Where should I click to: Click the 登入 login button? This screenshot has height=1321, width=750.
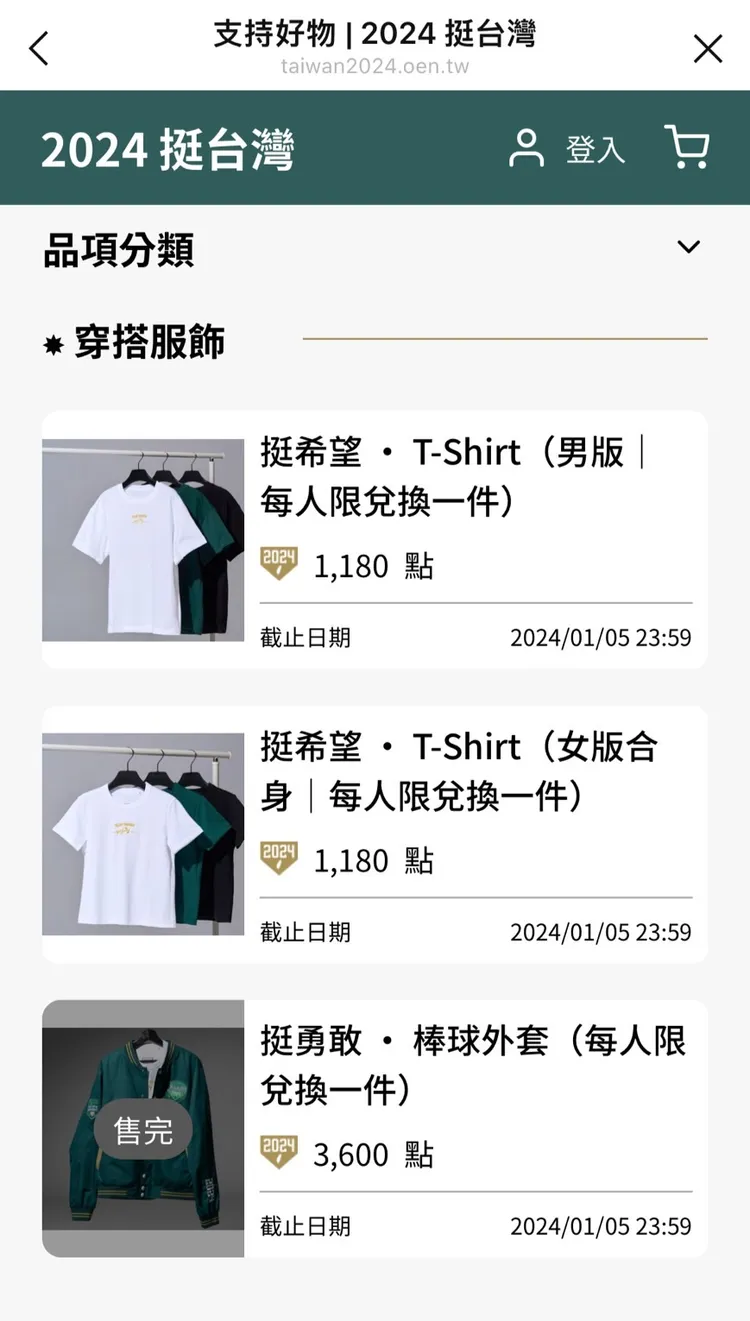point(596,150)
